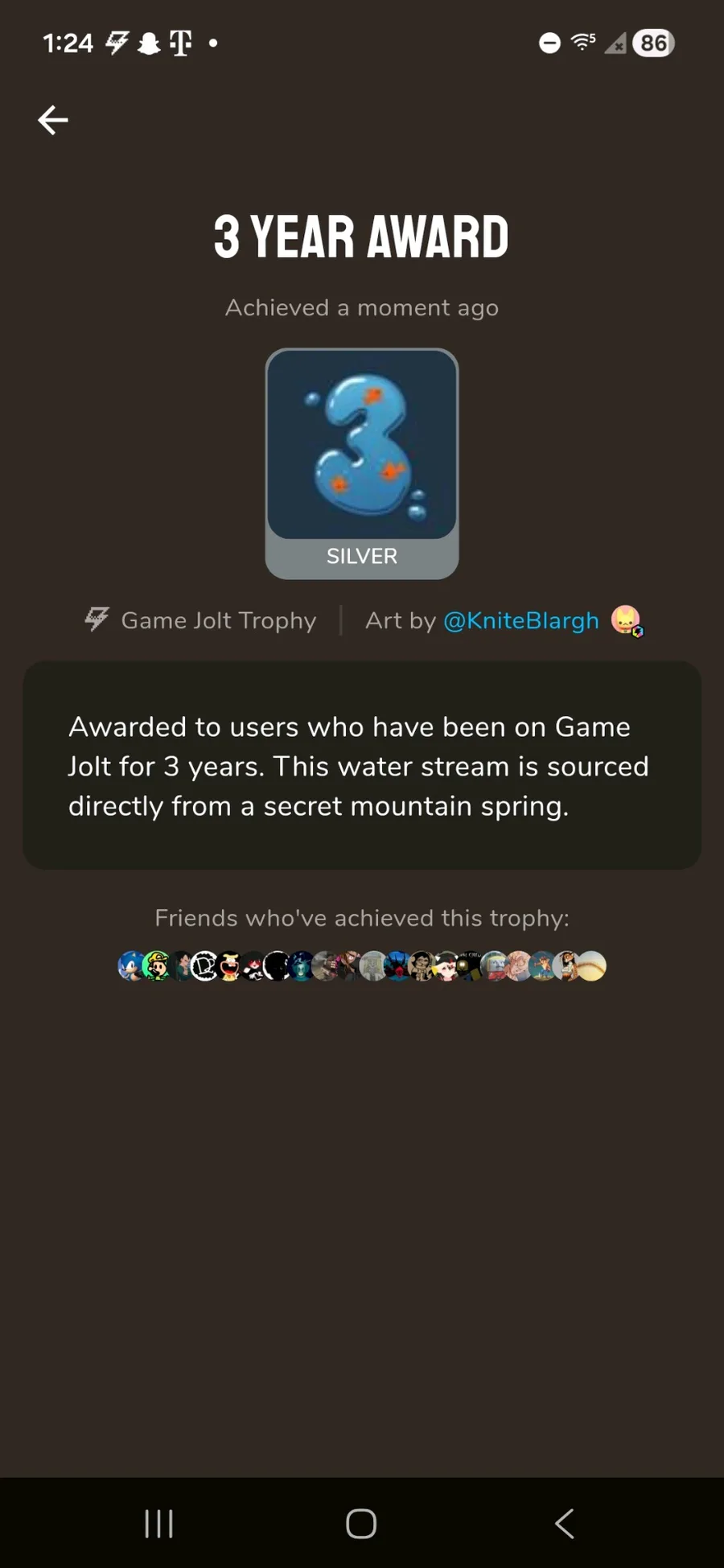Viewport: 724px width, 1568px height.
Task: Go back using the top arrow
Action: [53, 121]
